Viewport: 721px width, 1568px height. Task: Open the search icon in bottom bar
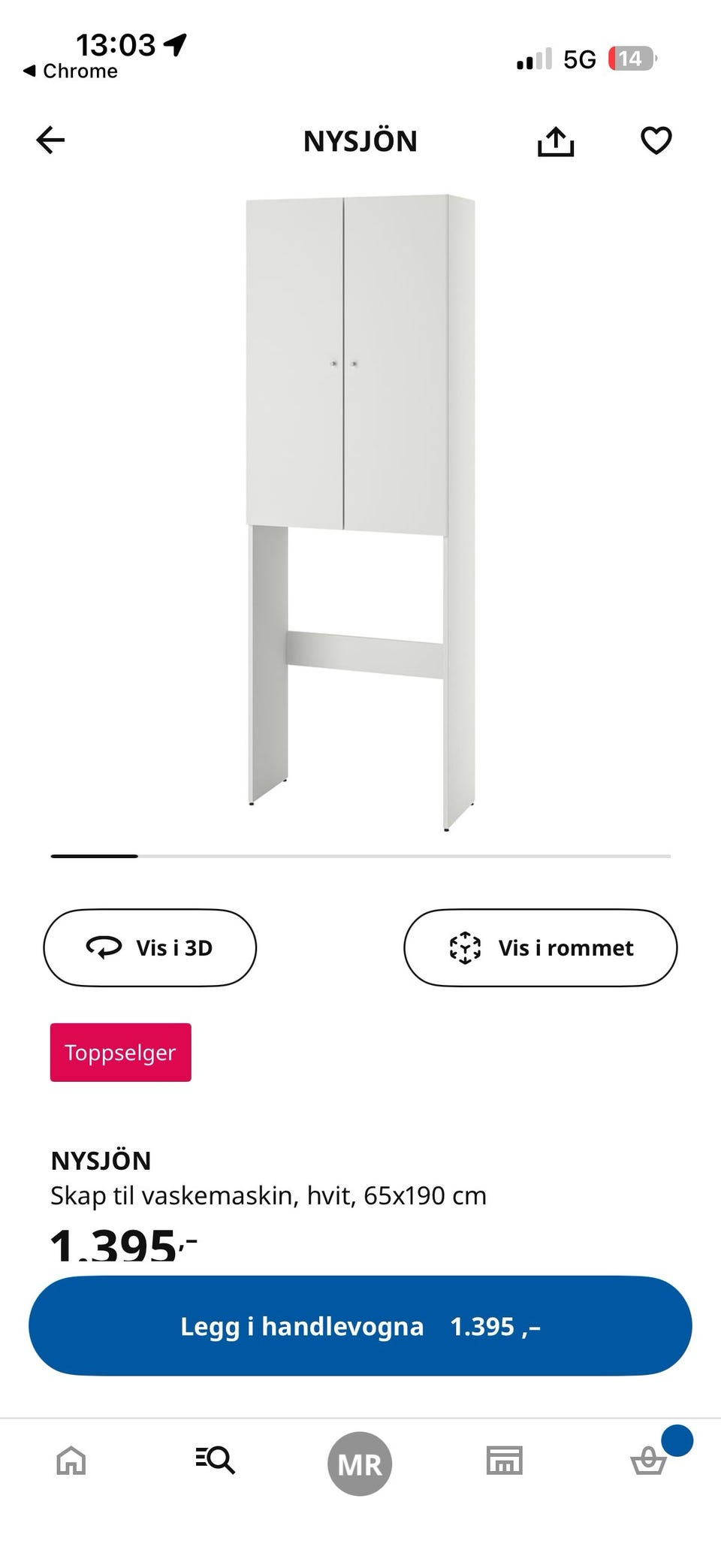[216, 1461]
